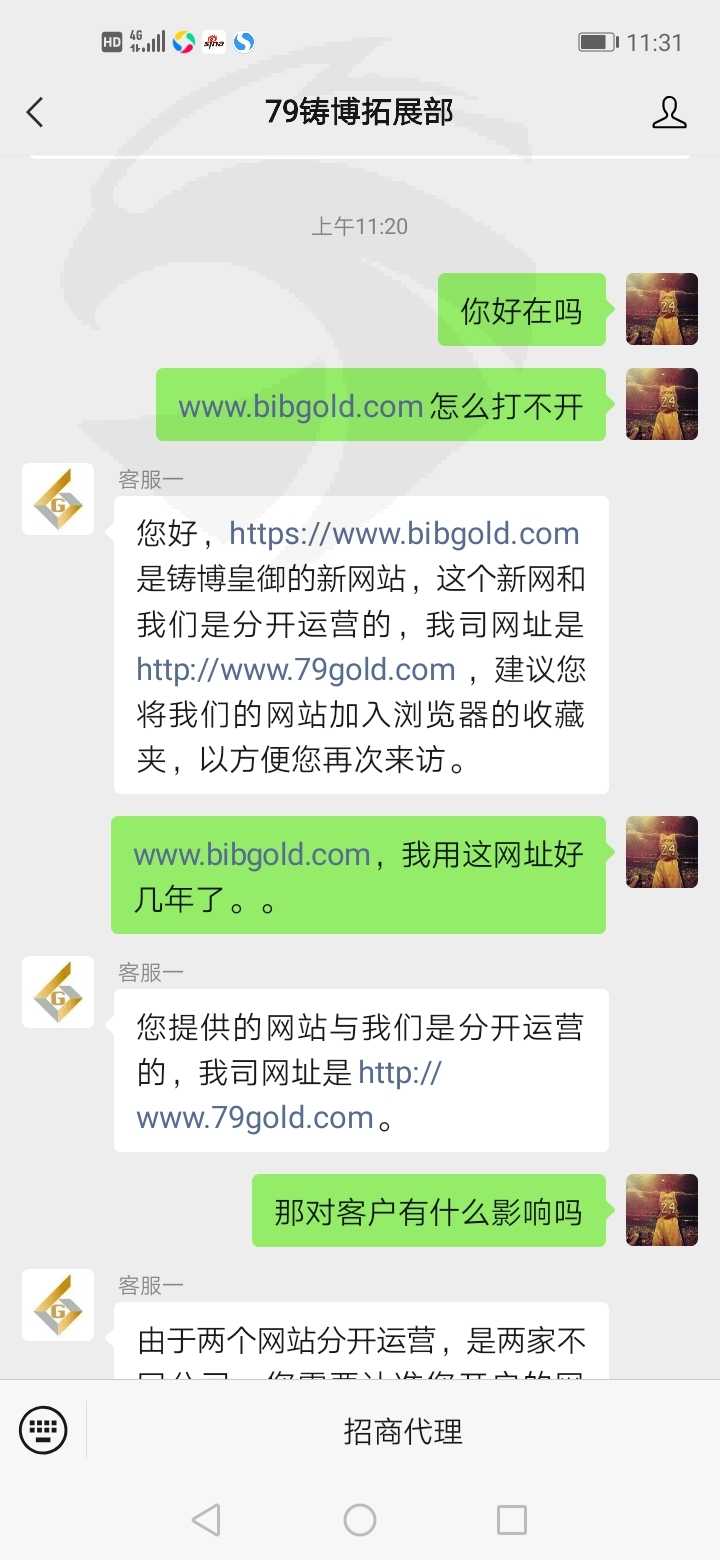Screen dimensions: 720x1560
Task: Switch to keyboard input mode
Action: tap(43, 1430)
